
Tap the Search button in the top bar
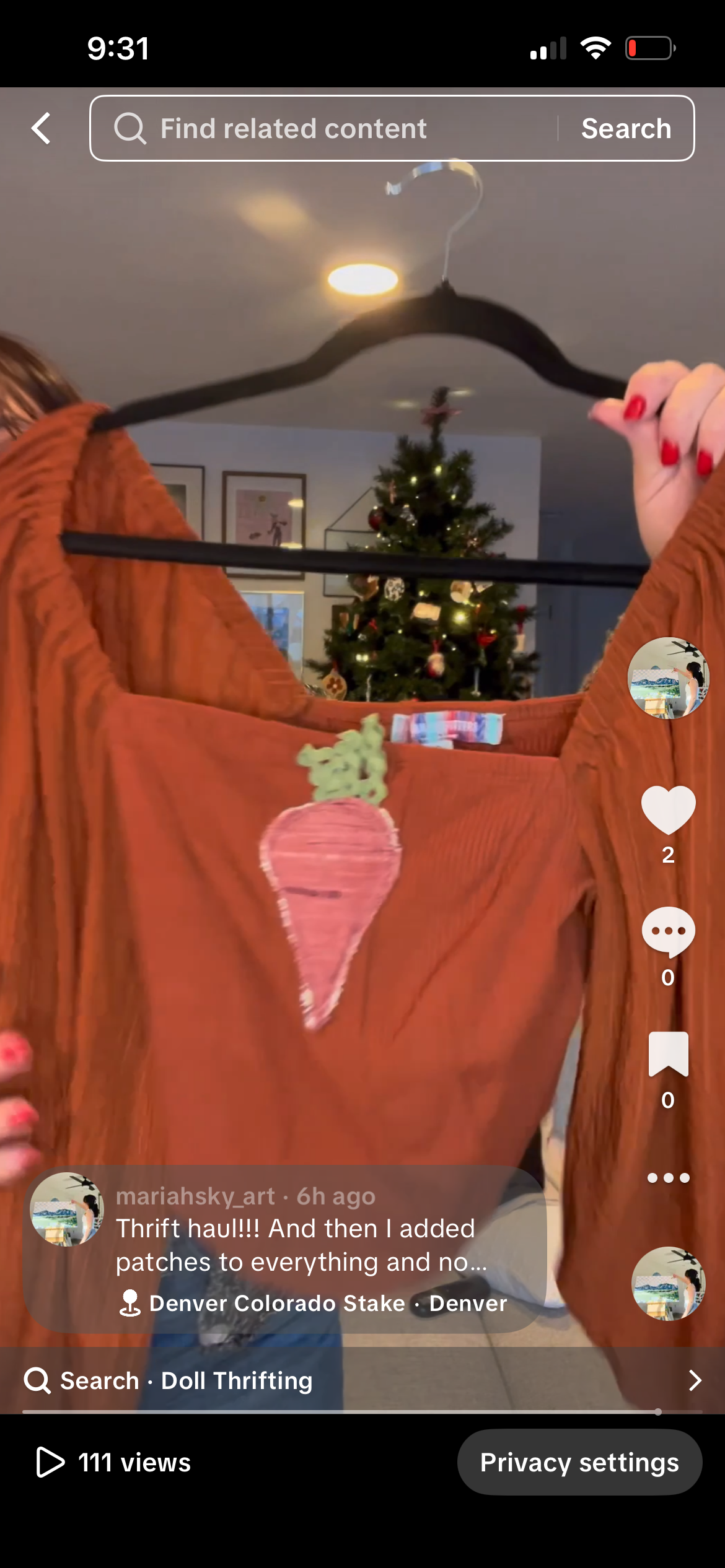[x=626, y=129]
